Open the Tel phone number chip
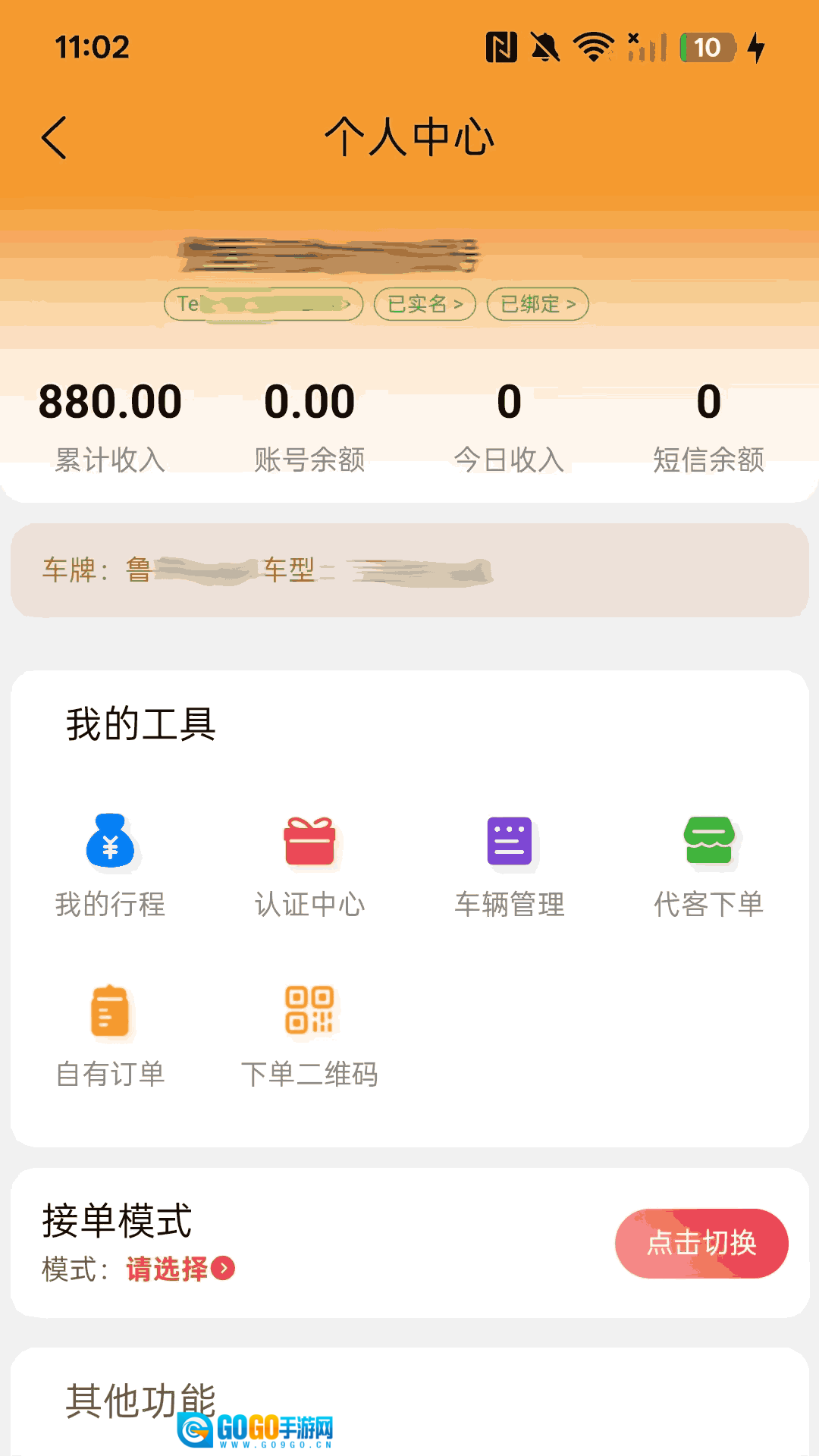Image resolution: width=819 pixels, height=1456 pixels. [263, 304]
